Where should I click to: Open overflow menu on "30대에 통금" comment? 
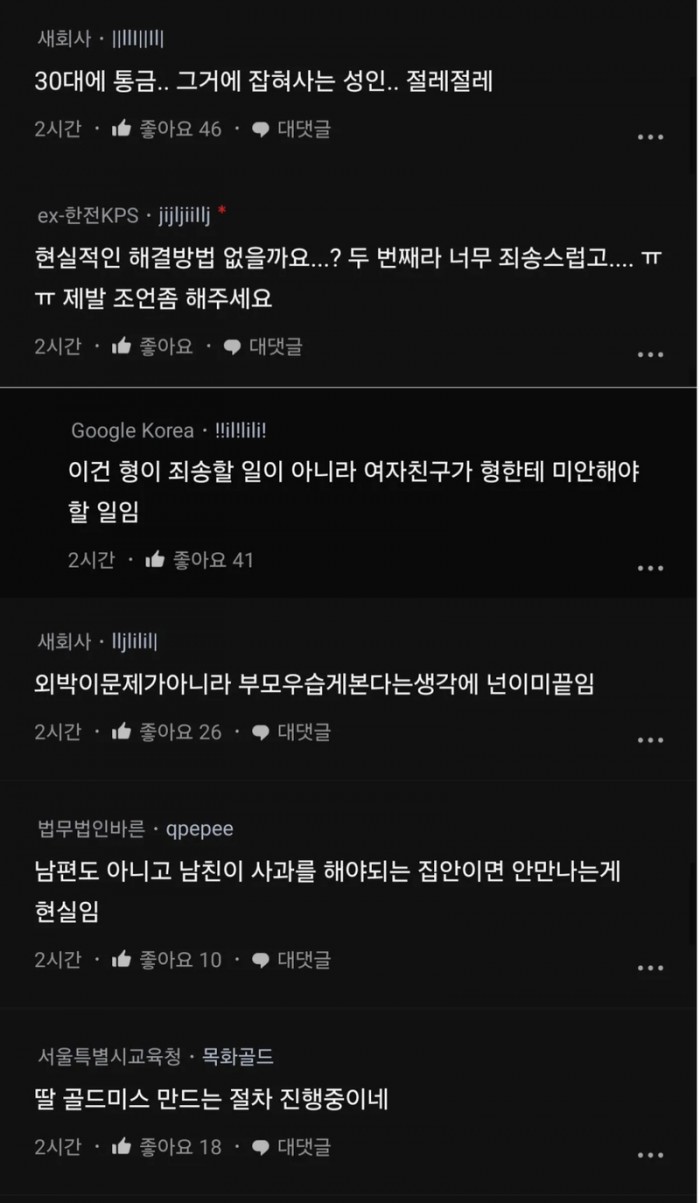click(650, 137)
